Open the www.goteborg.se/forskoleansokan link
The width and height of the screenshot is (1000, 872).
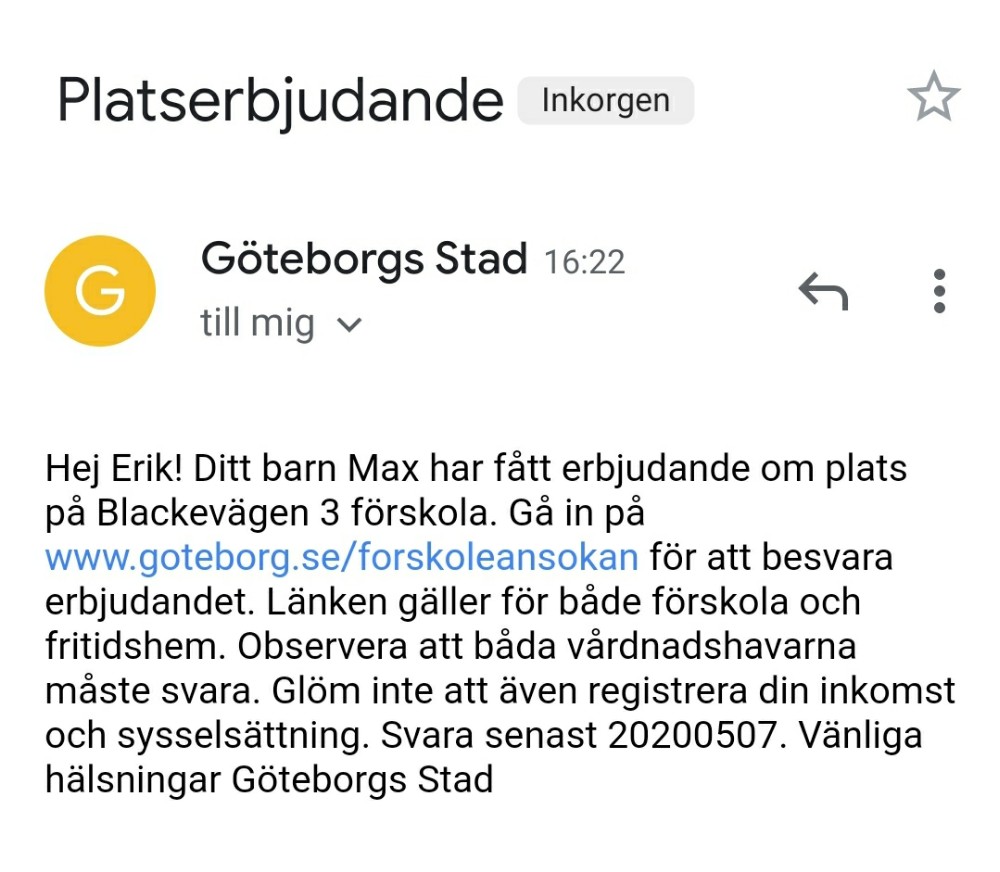pos(341,556)
